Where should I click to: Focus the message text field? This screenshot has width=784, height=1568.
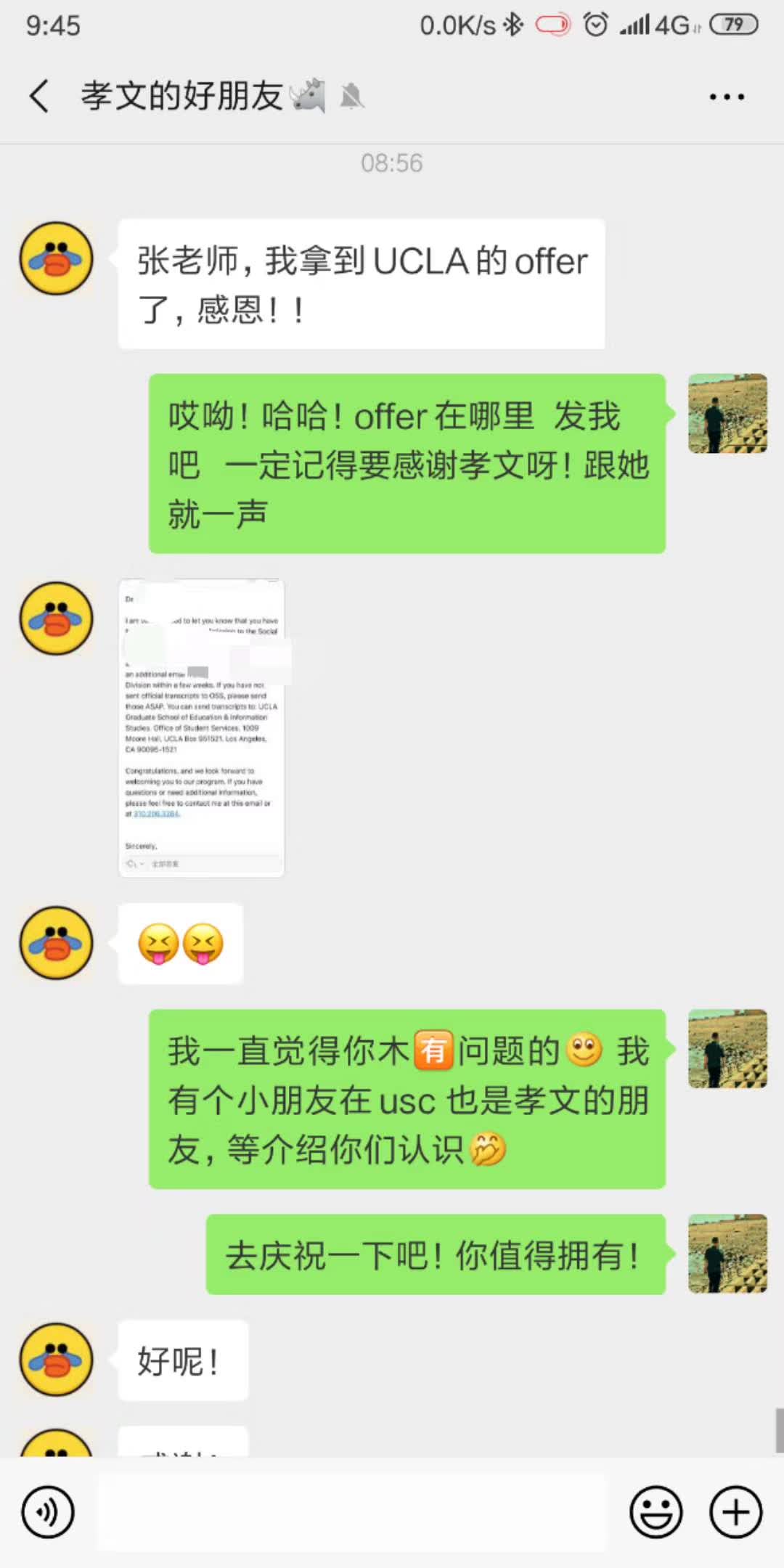(352, 1513)
